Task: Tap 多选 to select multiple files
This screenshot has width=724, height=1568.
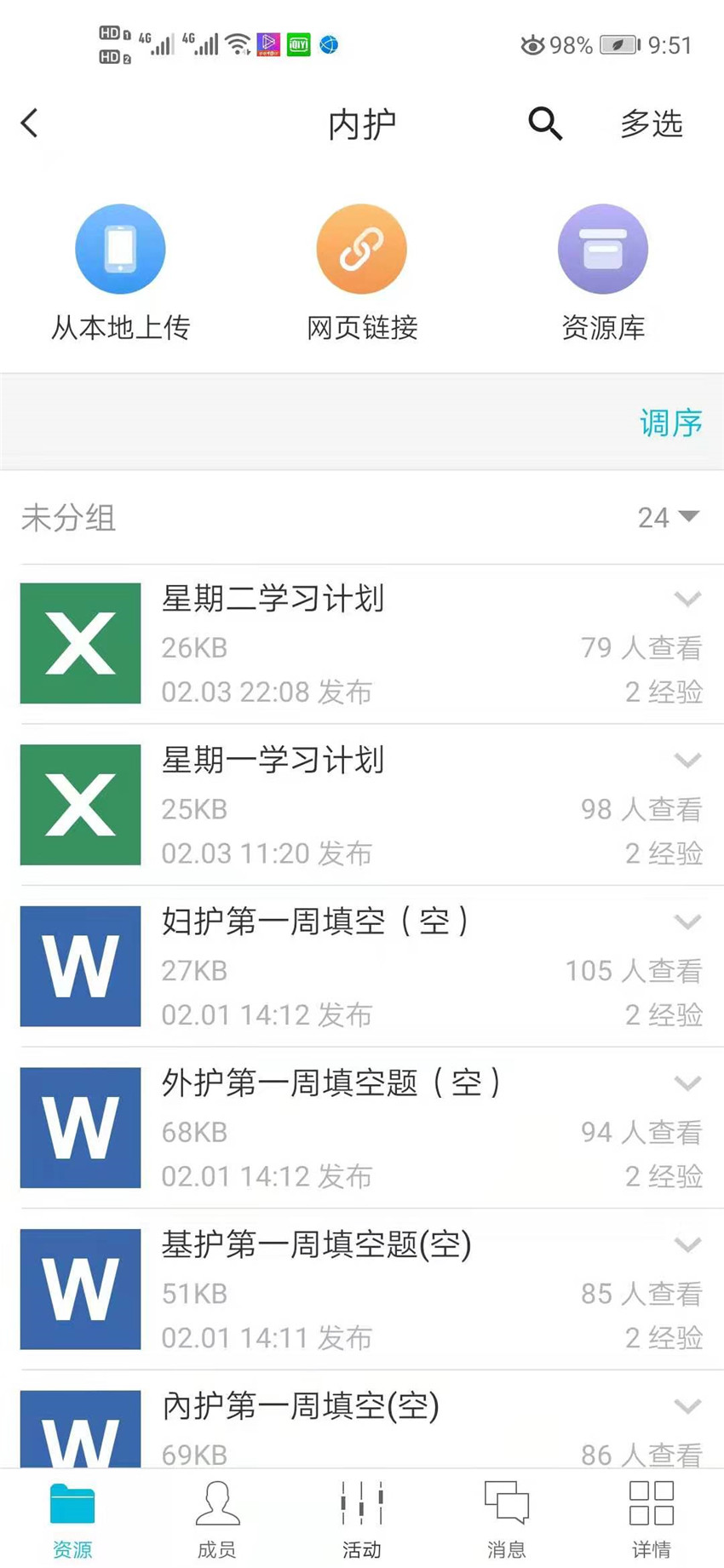Action: (652, 123)
